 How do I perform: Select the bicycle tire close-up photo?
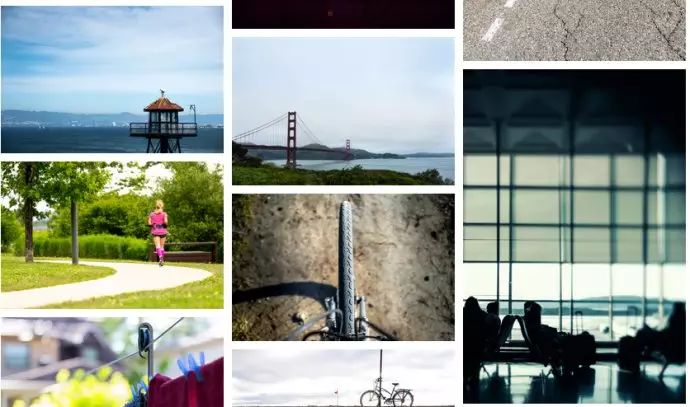[343, 267]
